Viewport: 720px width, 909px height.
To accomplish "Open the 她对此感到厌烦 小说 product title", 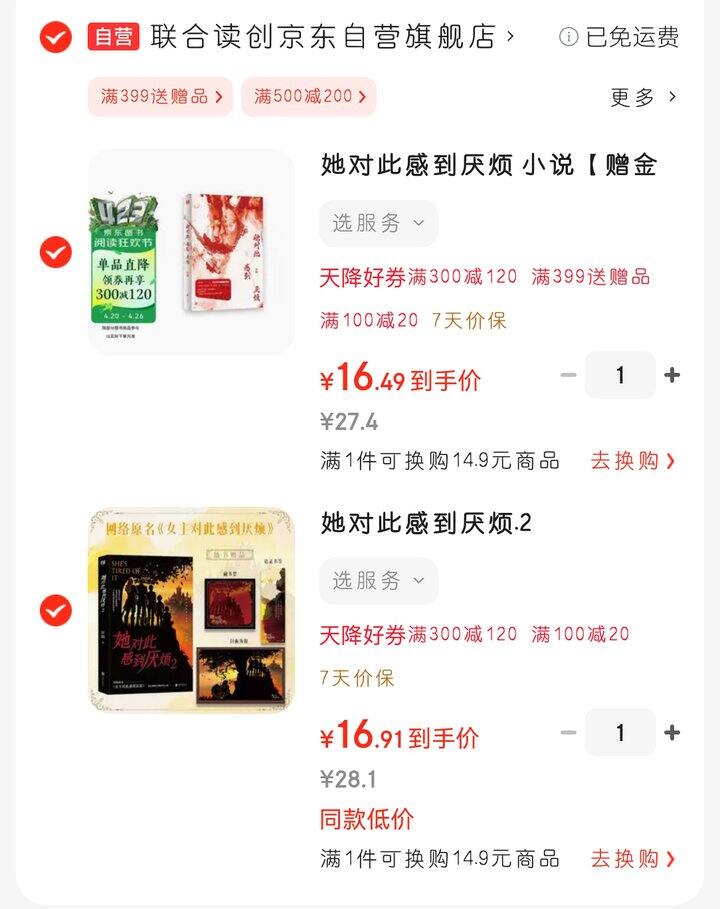I will pyautogui.click(x=488, y=165).
